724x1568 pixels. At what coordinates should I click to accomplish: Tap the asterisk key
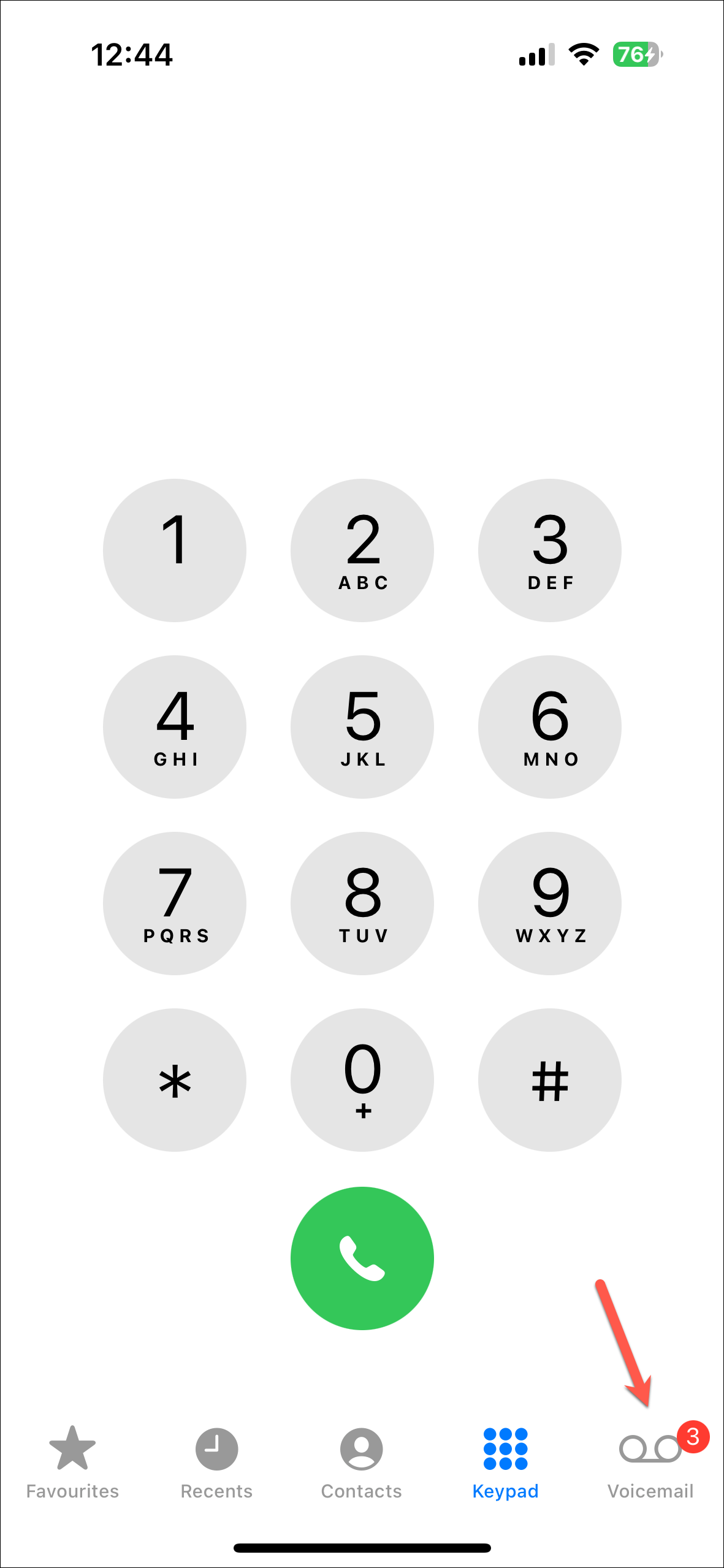[175, 1079]
